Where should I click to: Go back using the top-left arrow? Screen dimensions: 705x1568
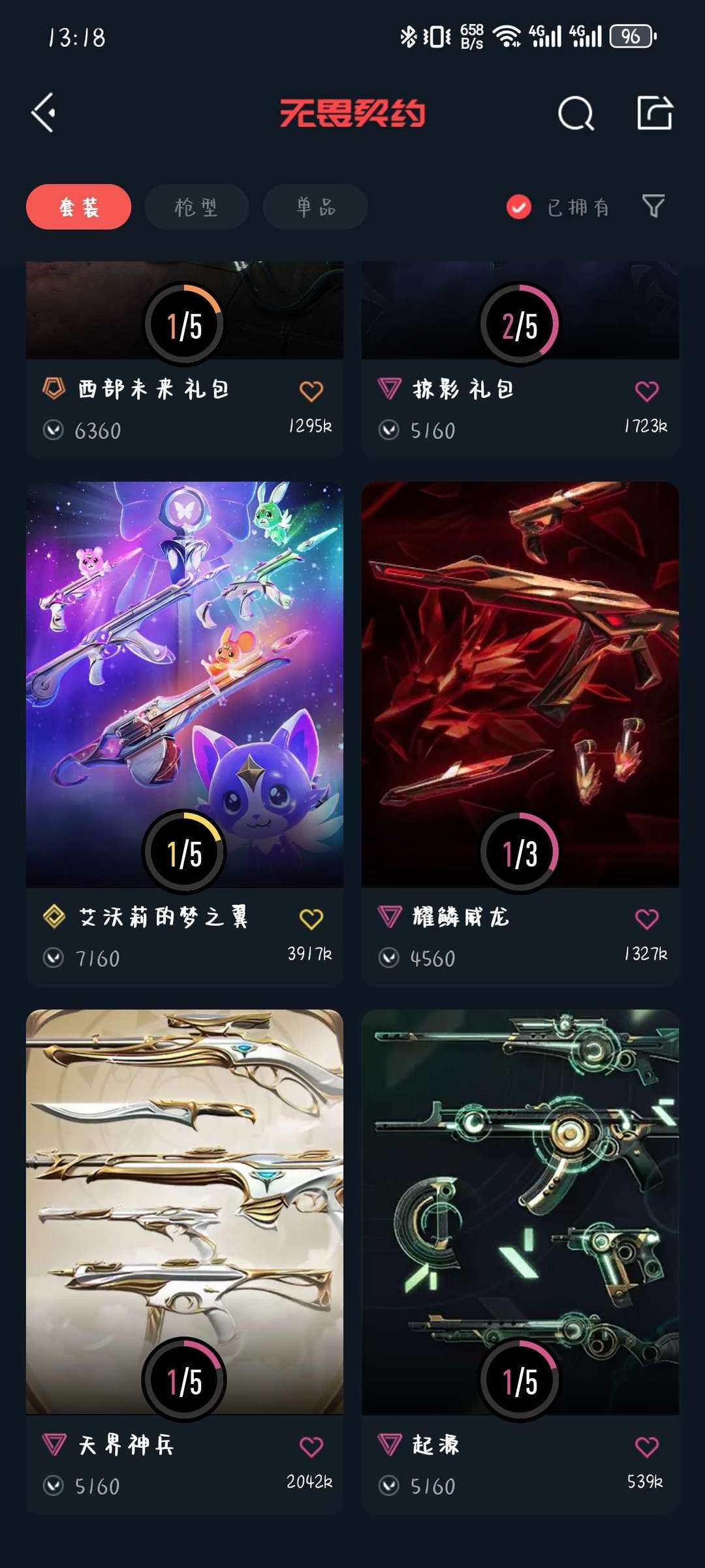click(43, 113)
